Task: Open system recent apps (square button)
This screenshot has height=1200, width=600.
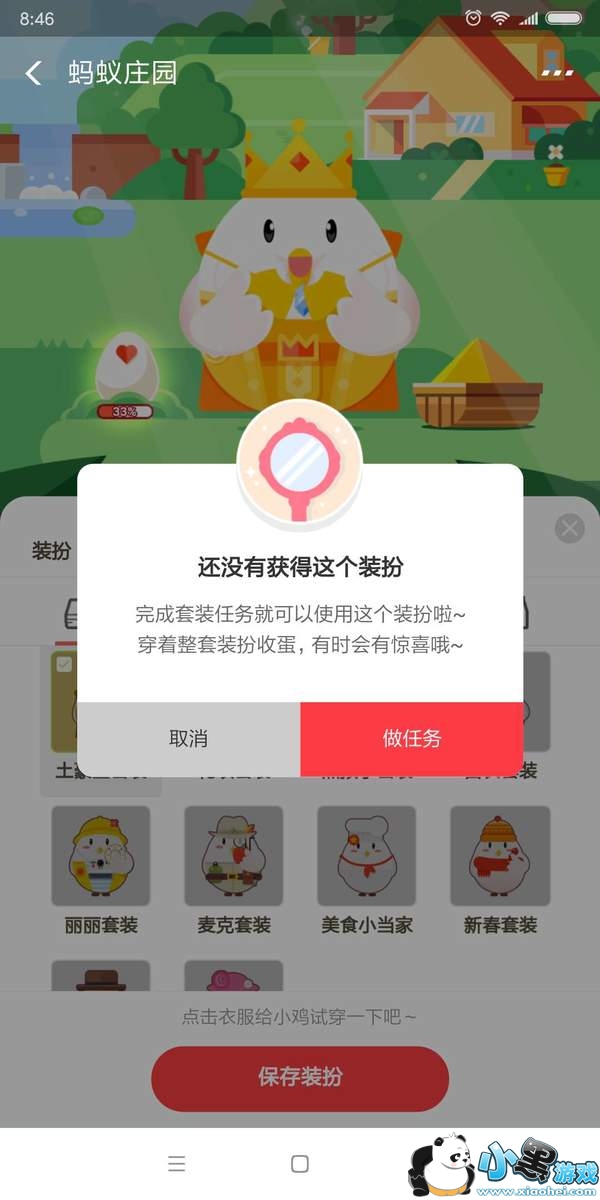Action: tap(299, 1163)
